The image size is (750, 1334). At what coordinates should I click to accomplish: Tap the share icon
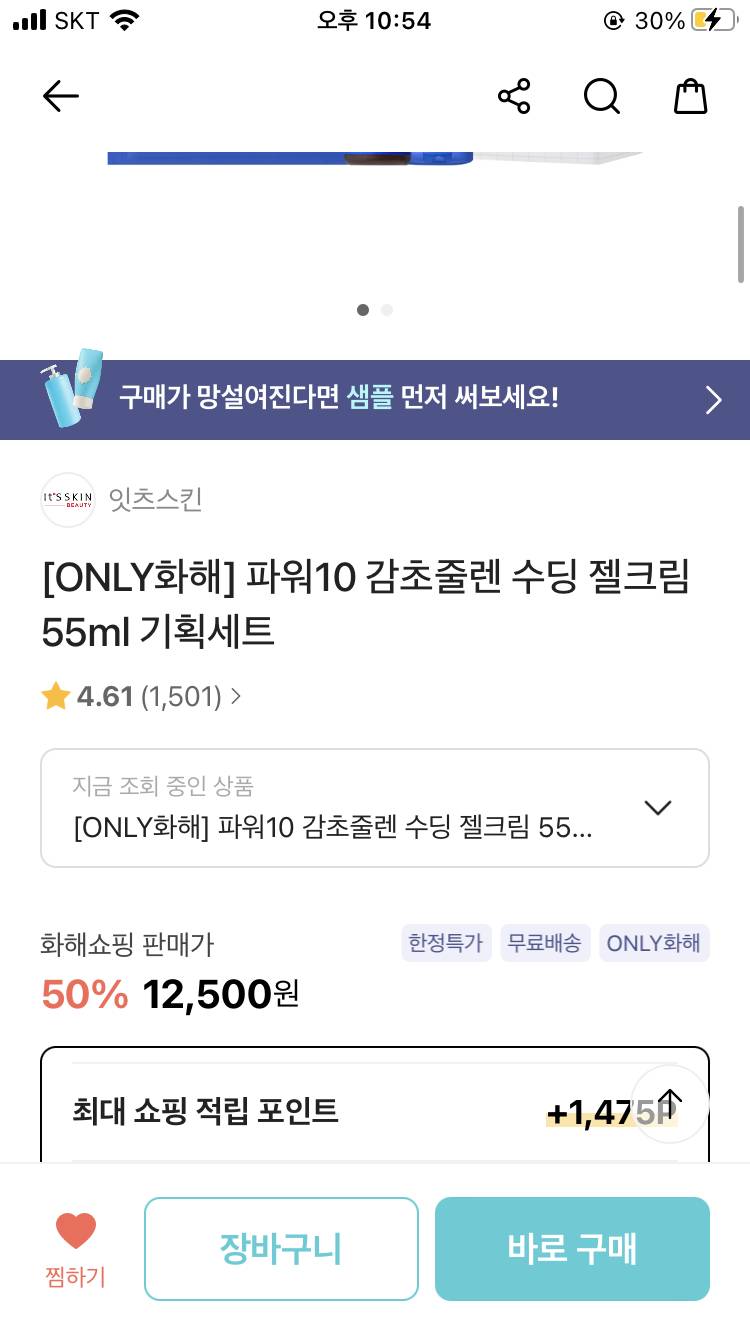click(513, 97)
